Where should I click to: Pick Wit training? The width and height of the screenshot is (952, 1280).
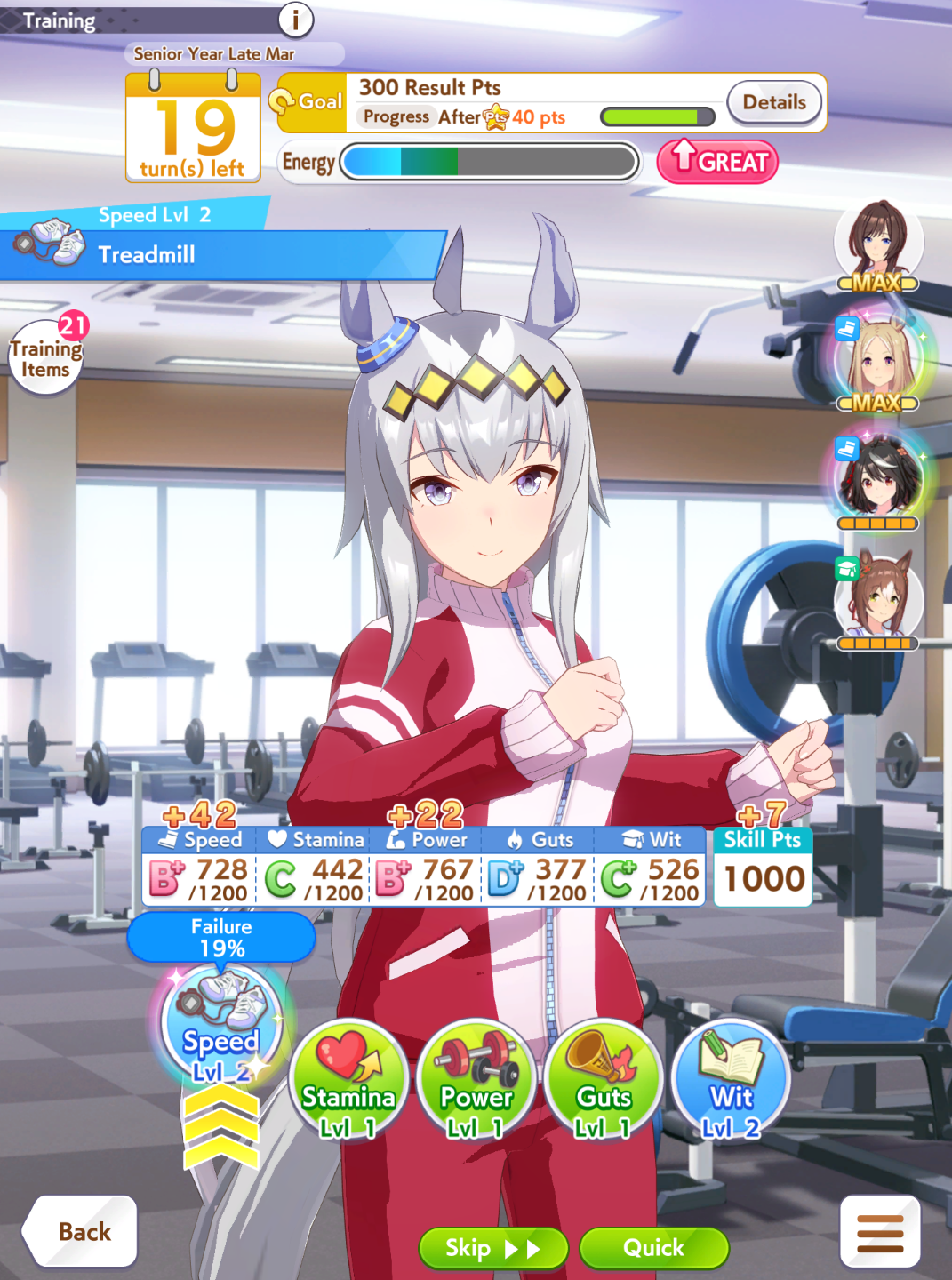(x=731, y=1078)
